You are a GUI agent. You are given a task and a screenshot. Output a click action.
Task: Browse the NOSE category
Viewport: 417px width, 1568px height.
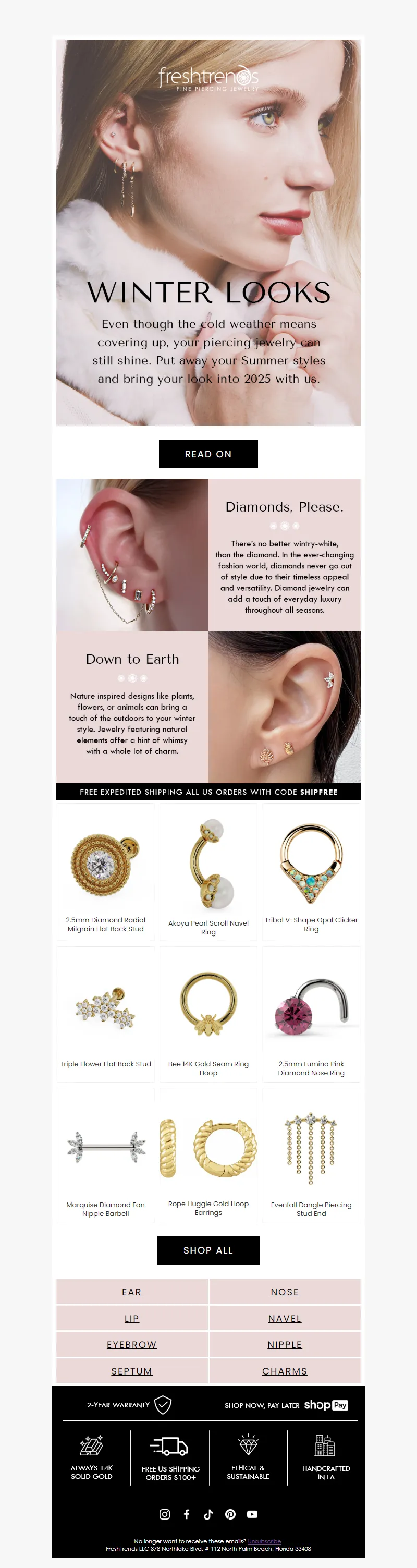(x=284, y=1292)
